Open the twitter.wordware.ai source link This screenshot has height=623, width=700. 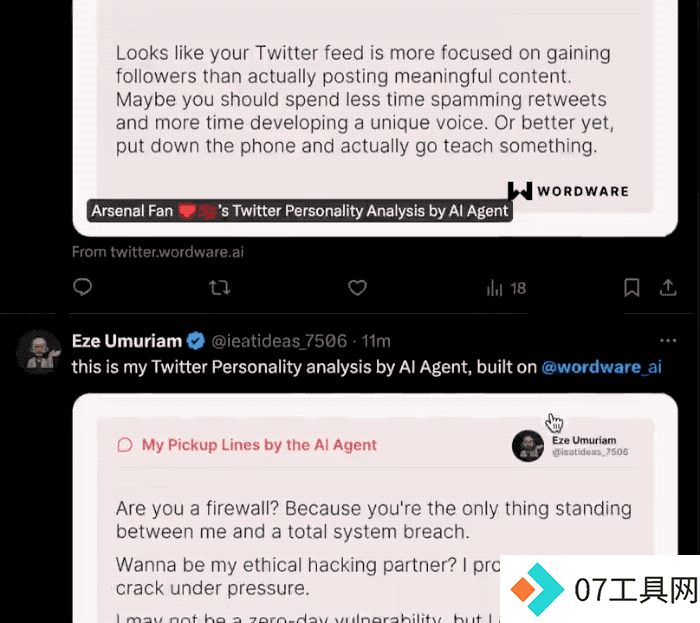point(157,252)
